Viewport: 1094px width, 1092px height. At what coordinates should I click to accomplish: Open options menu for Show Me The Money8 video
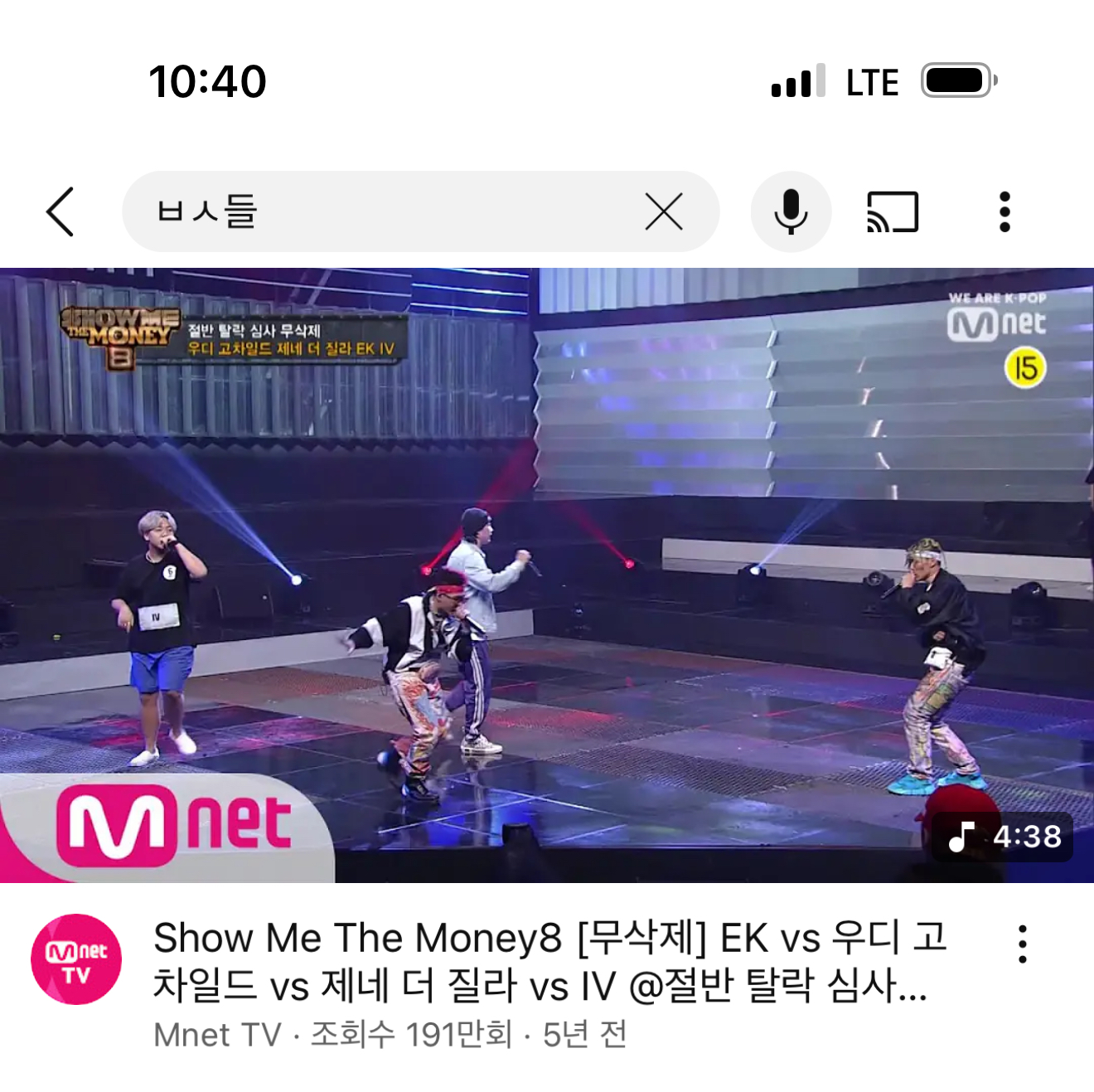point(1023,944)
